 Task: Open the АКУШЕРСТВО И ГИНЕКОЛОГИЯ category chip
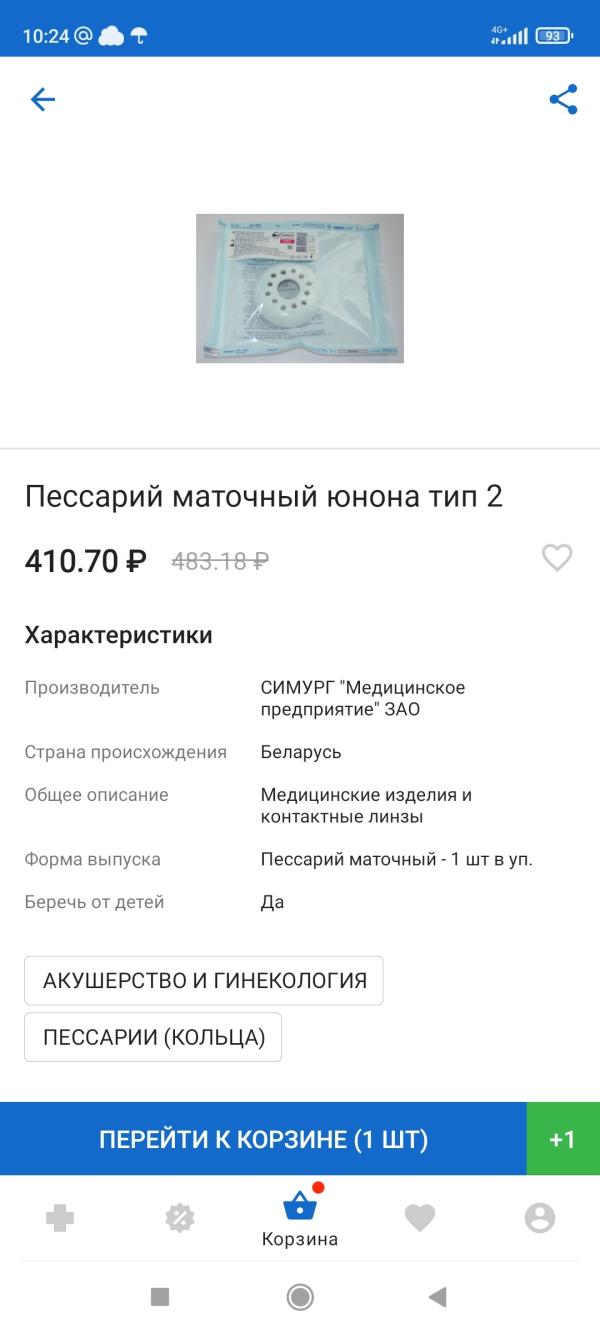pos(204,981)
